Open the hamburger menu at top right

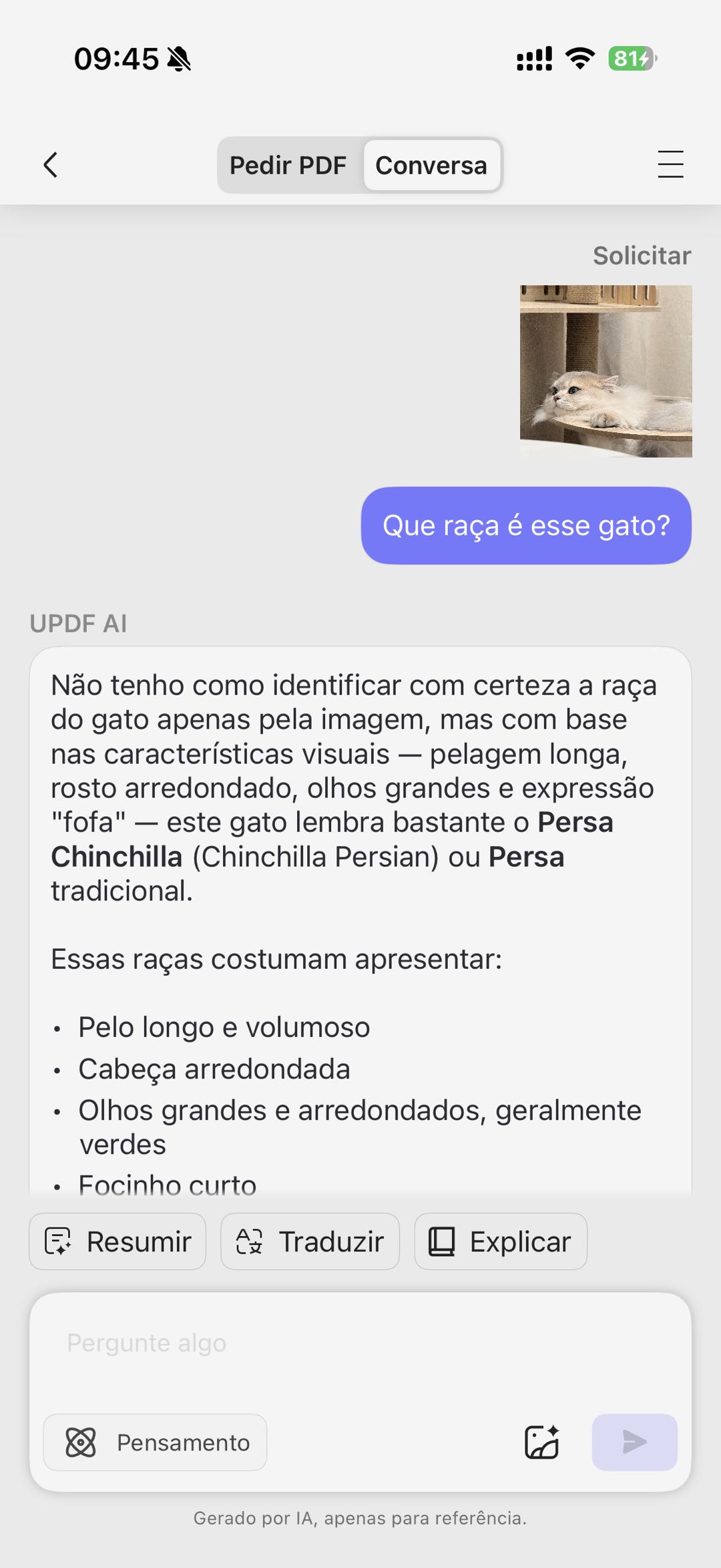click(x=670, y=165)
